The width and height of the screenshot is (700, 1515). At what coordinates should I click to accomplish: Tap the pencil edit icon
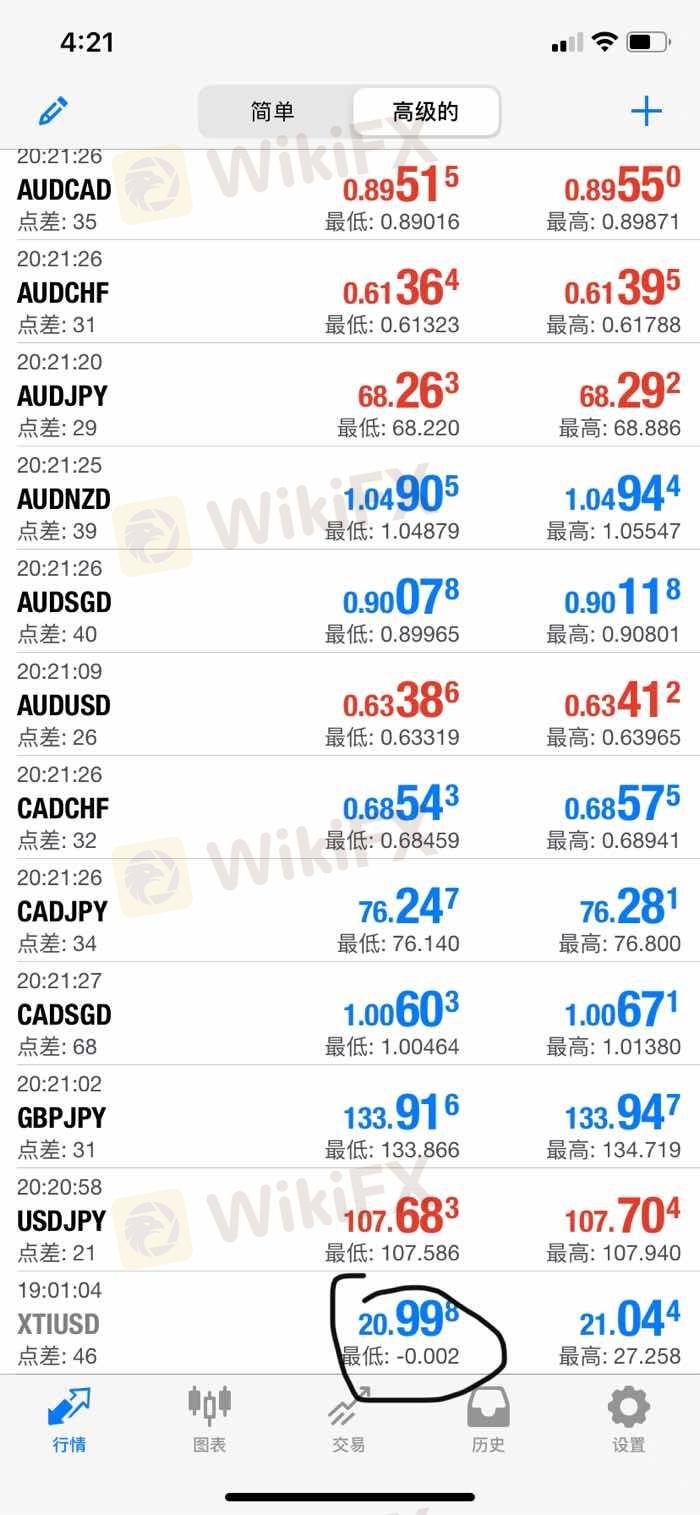pyautogui.click(x=53, y=110)
